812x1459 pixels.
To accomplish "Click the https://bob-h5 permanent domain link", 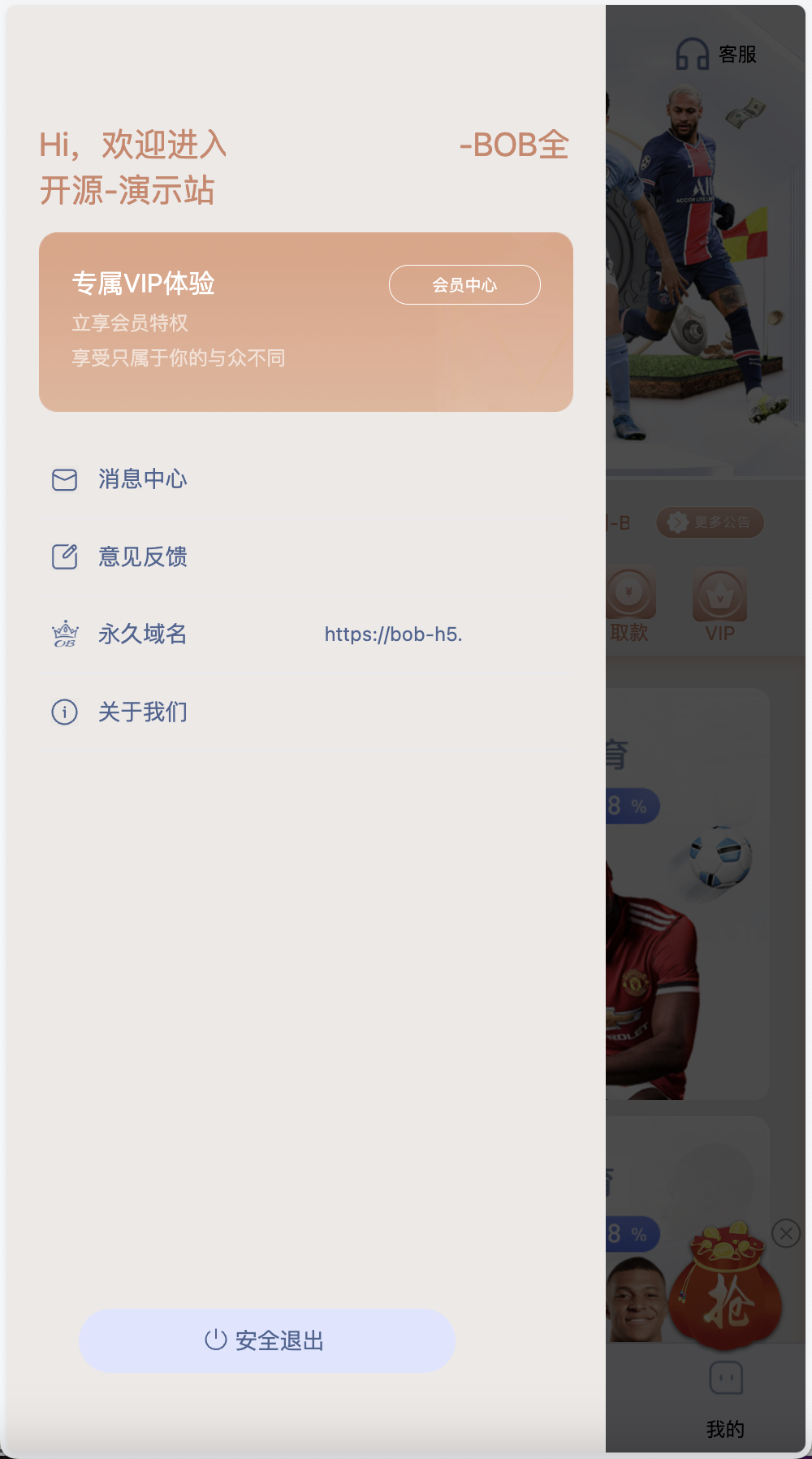I will click(393, 634).
